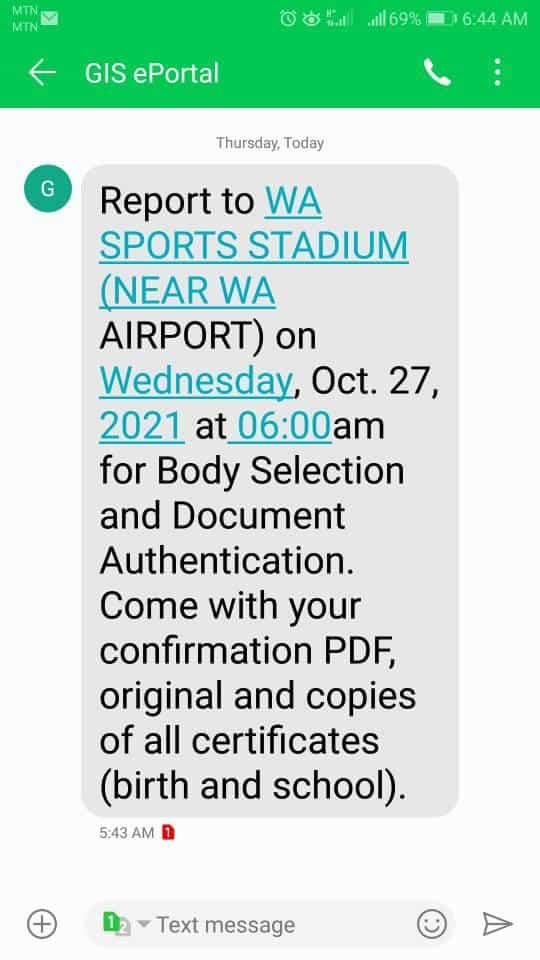Go back from GIS ePortal conversation
Screen dimensions: 540x960
(x=42, y=73)
